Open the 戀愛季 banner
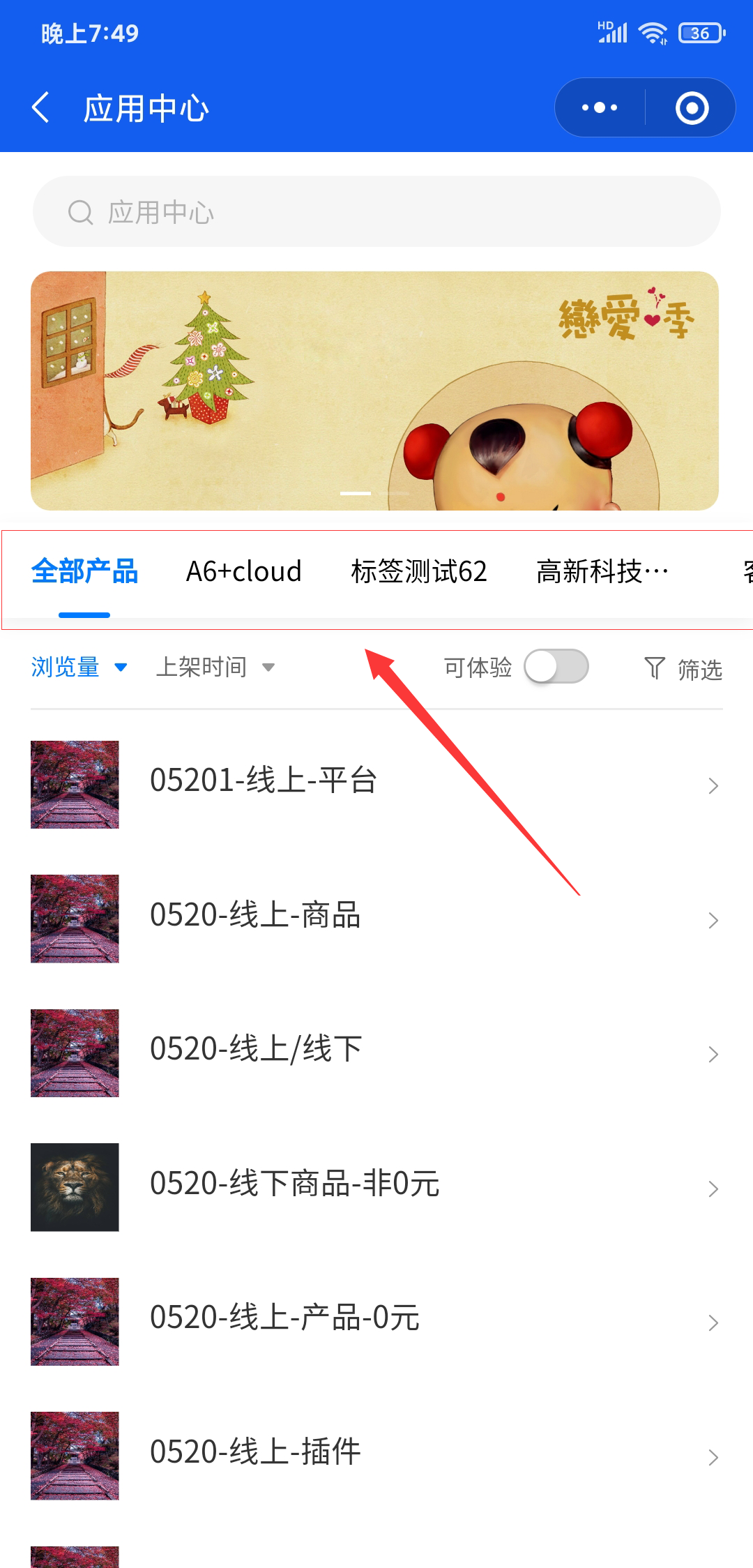The height and width of the screenshot is (1568, 753). [375, 391]
